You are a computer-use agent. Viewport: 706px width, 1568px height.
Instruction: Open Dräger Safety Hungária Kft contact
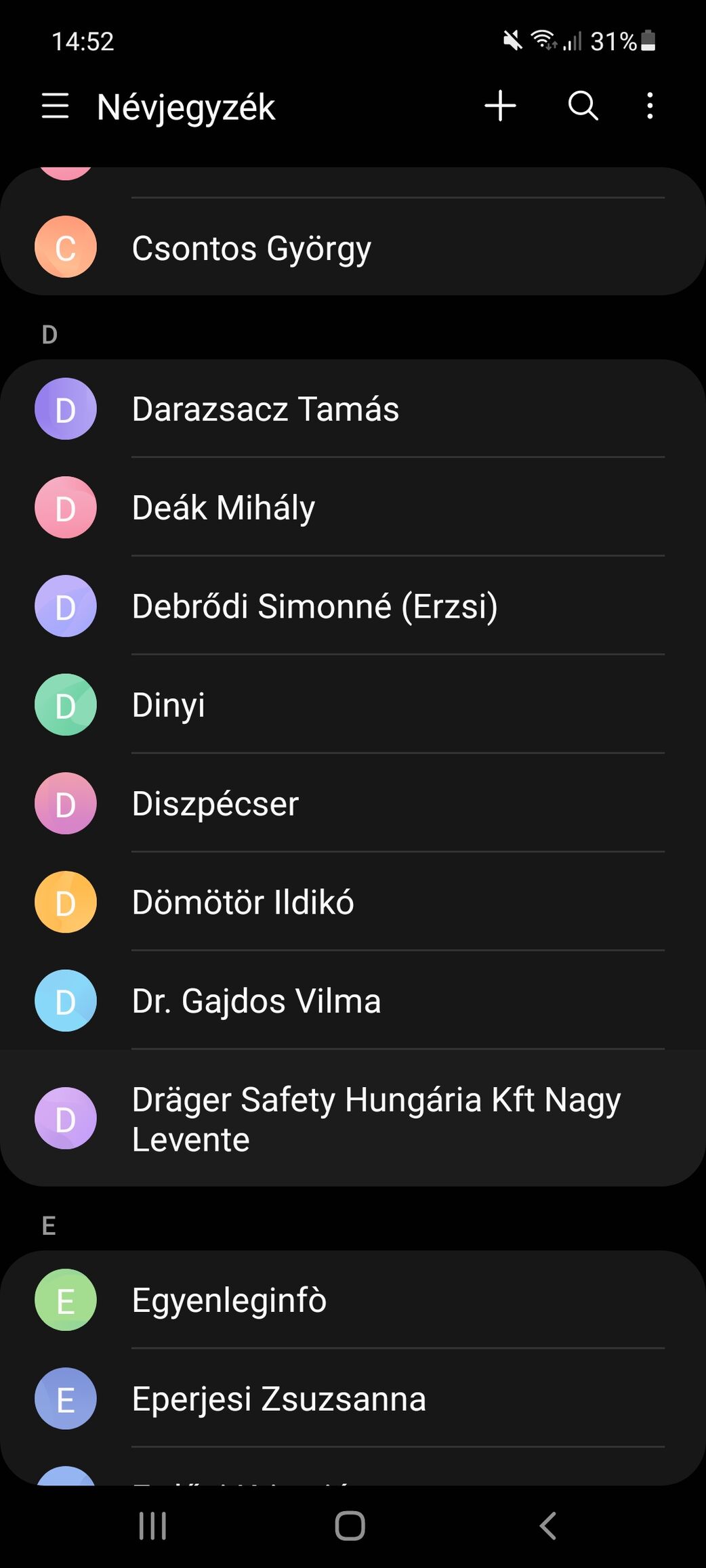353,1118
